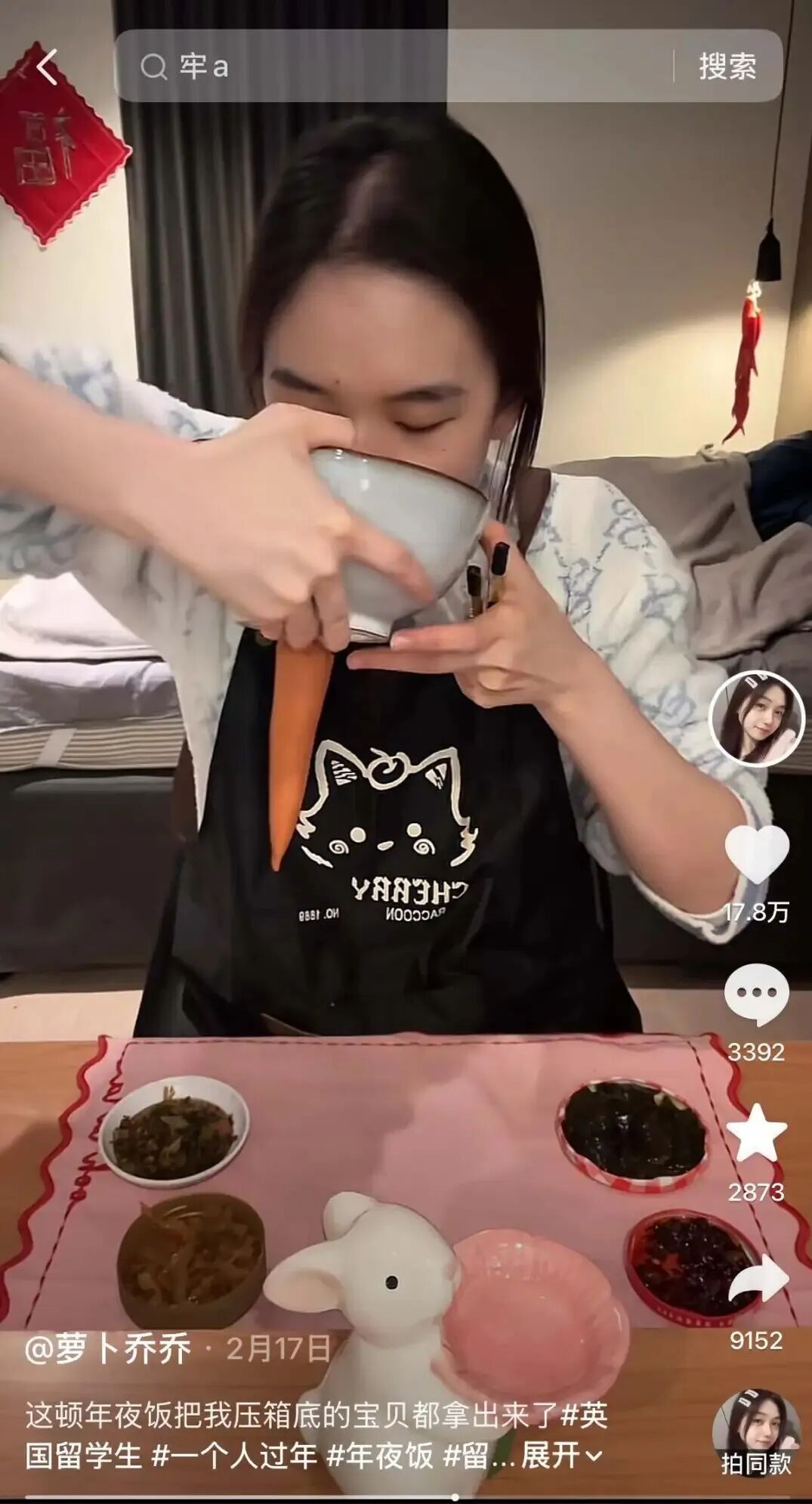This screenshot has width=812, height=1504.
Task: Like this video with the heart icon
Action: 756,854
